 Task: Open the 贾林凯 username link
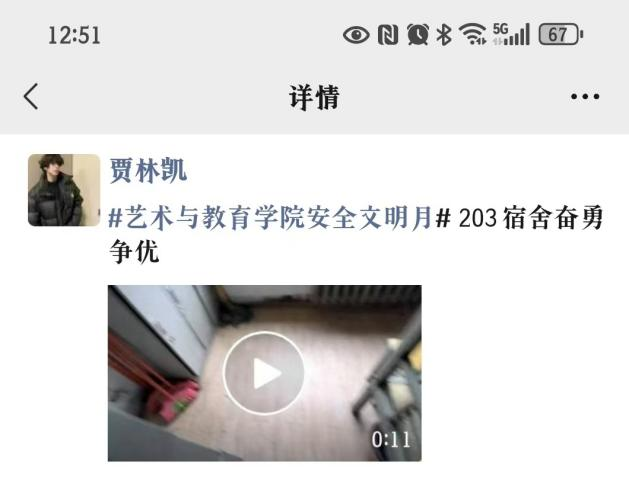pos(147,168)
